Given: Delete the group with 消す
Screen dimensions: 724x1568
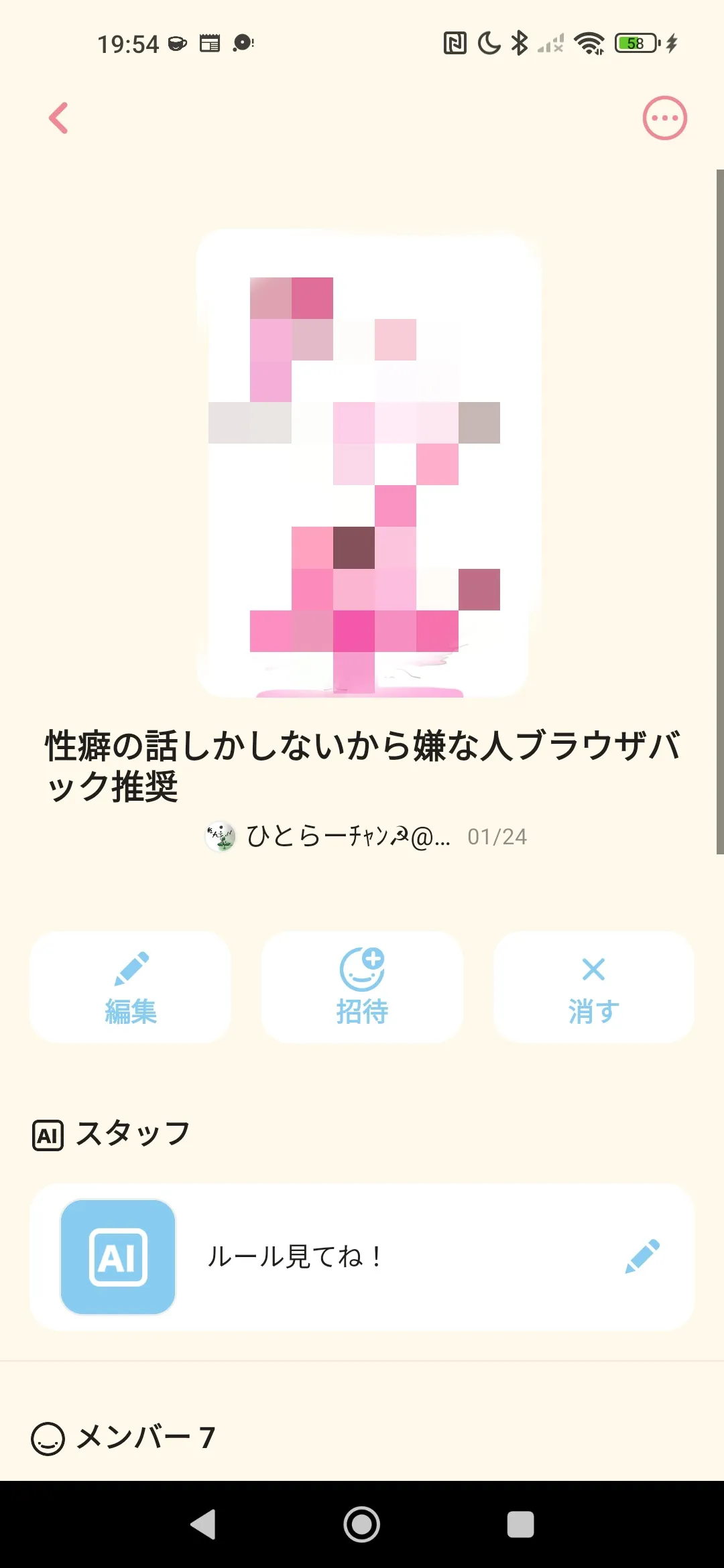Looking at the screenshot, I should tap(593, 986).
